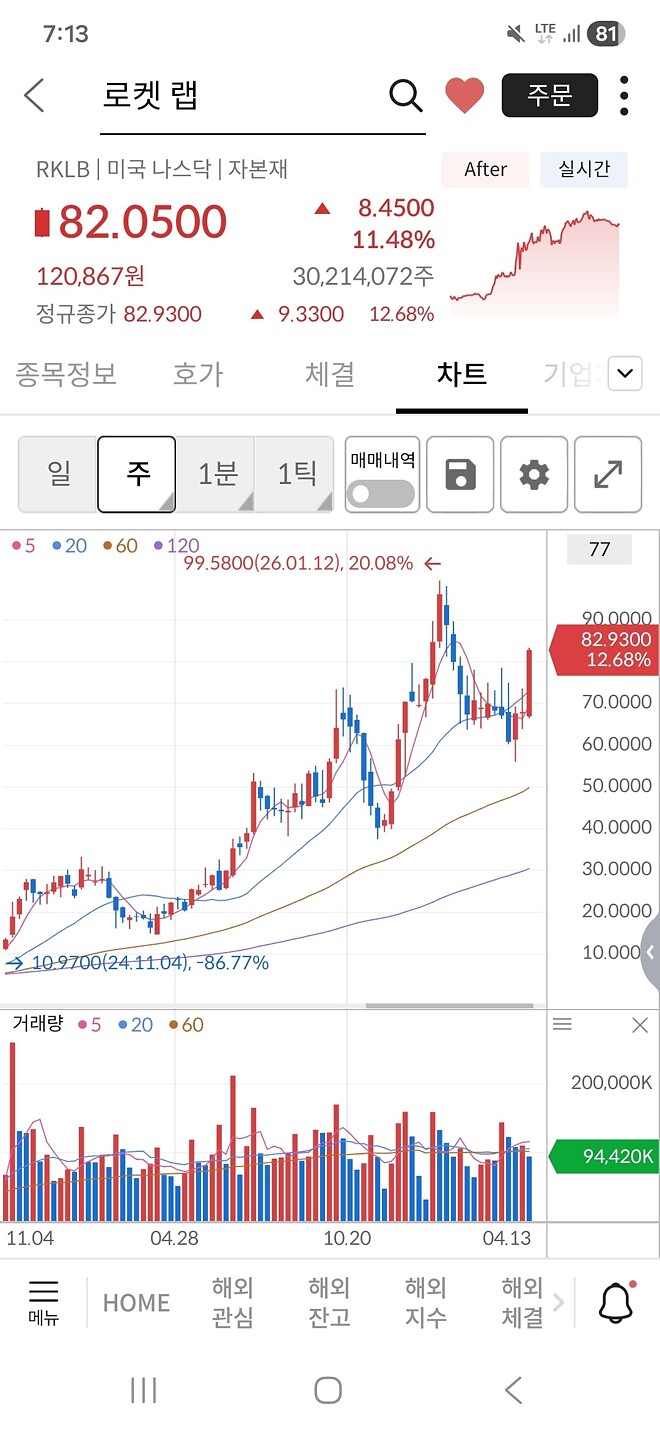This screenshot has width=660, height=1430.
Task: Expand the tab list dropdown arrow
Action: 625,374
